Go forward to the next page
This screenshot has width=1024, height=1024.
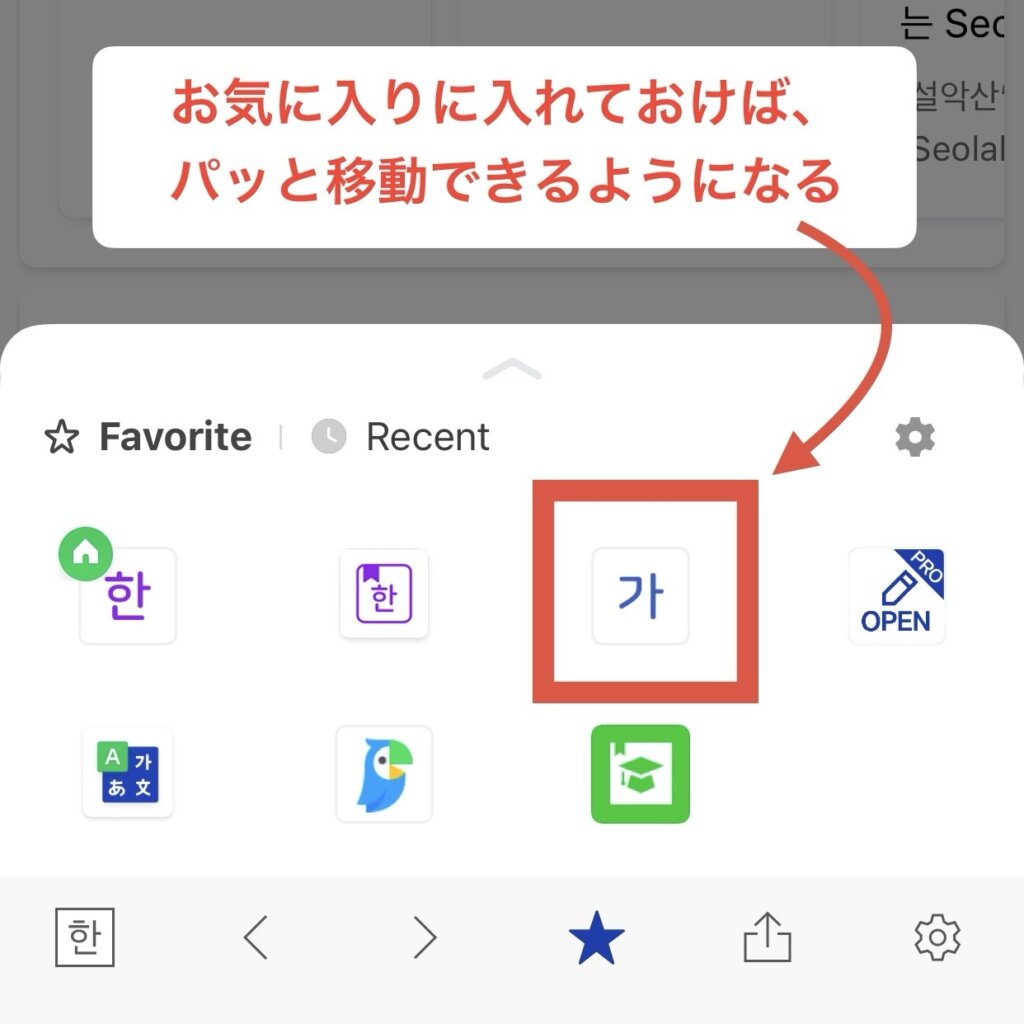426,938
